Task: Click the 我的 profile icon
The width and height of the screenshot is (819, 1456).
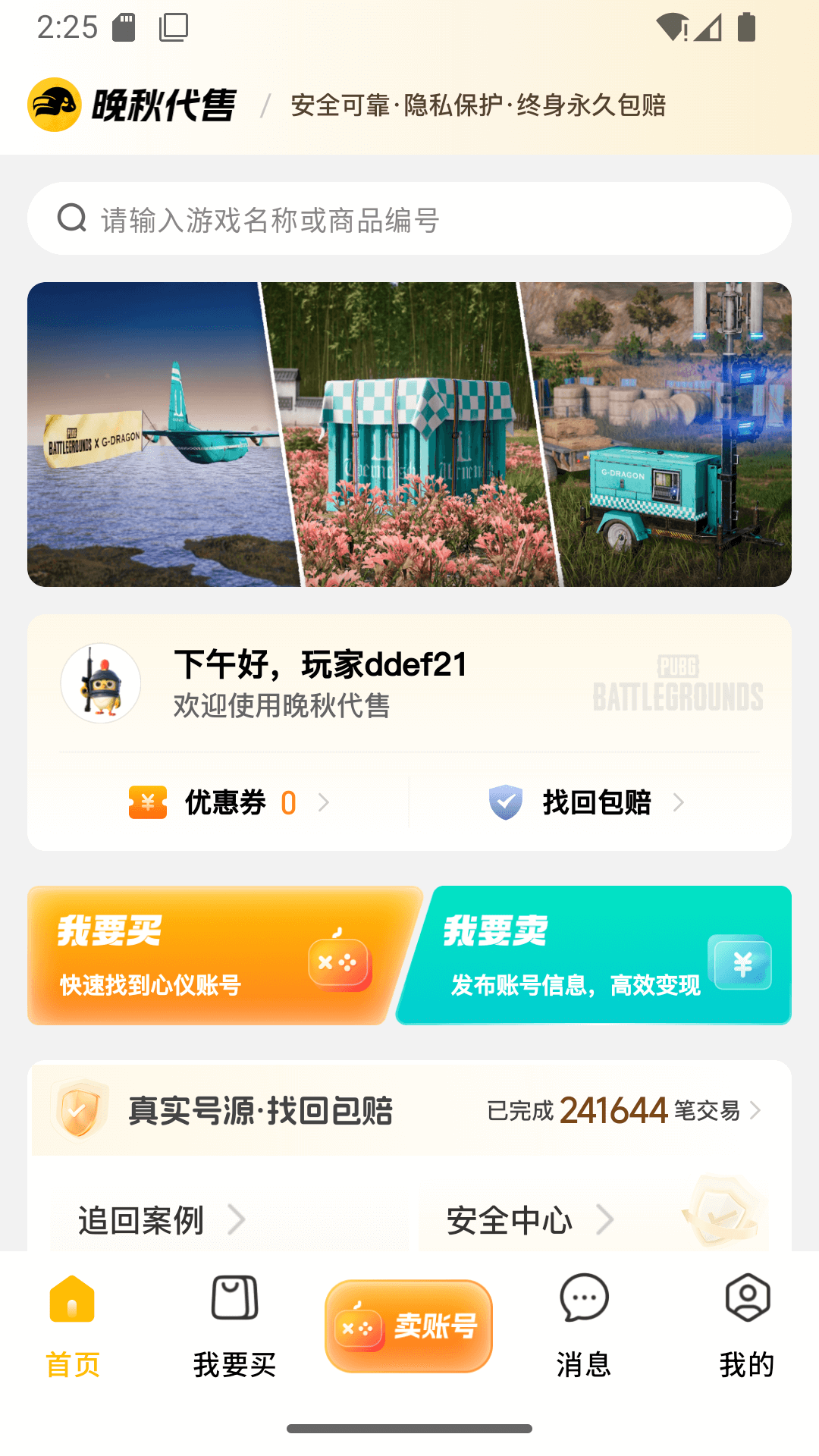Action: (747, 1299)
